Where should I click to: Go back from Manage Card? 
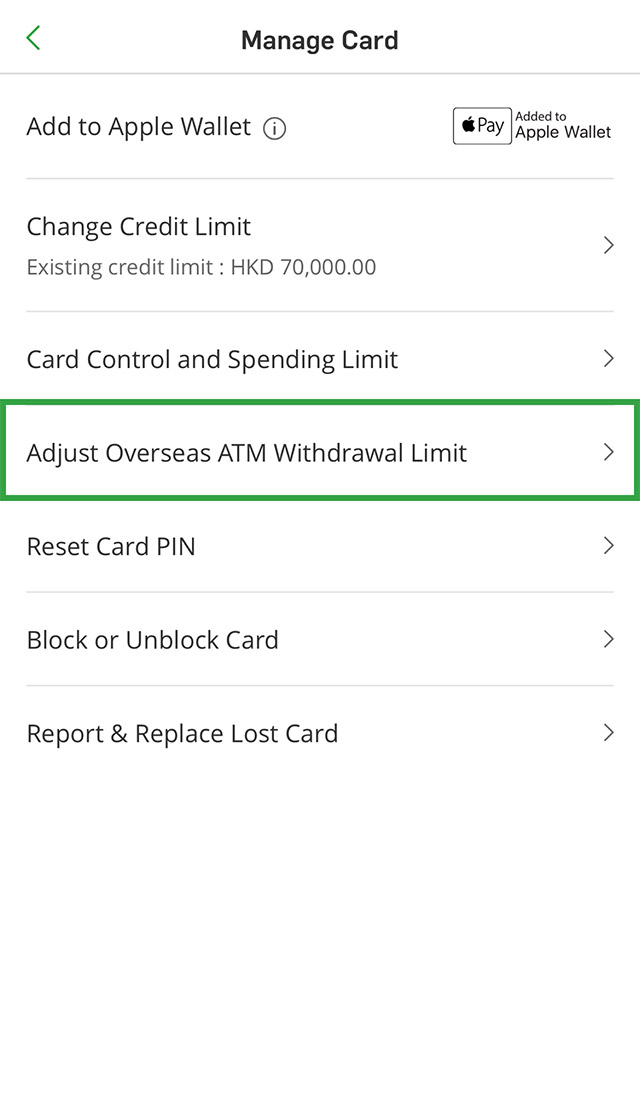33,39
